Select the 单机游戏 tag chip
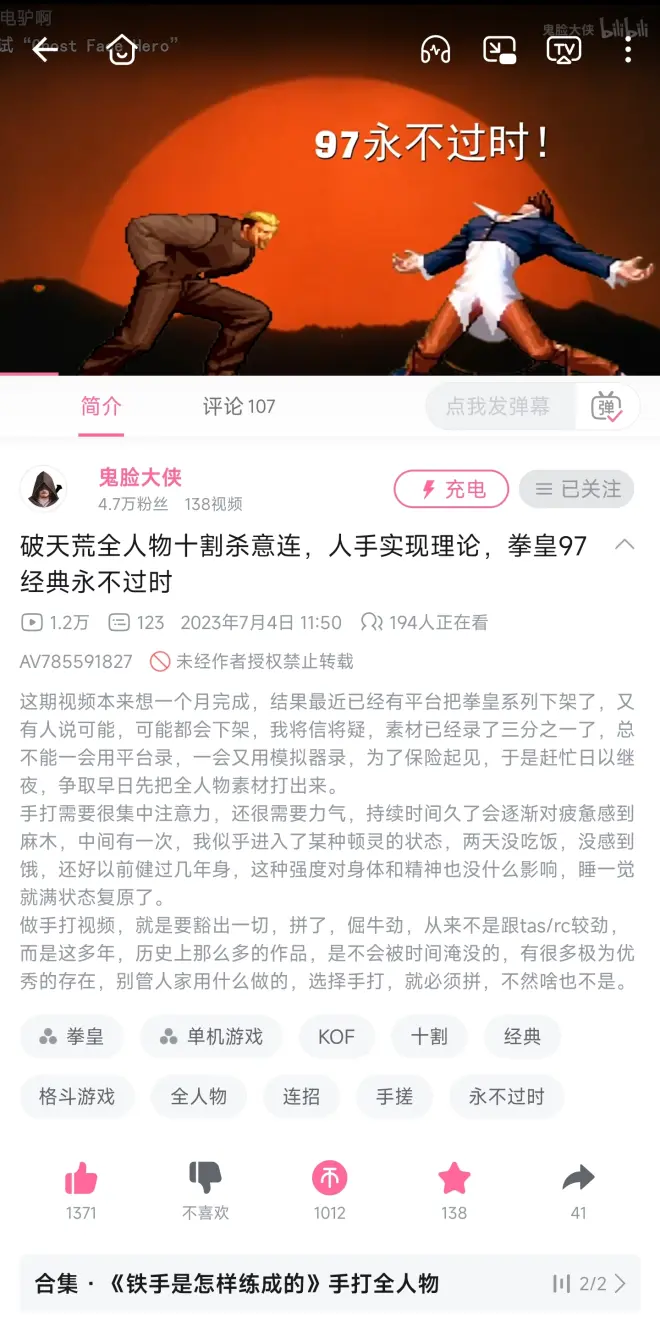Viewport: 660px width, 1326px height. tap(211, 1037)
